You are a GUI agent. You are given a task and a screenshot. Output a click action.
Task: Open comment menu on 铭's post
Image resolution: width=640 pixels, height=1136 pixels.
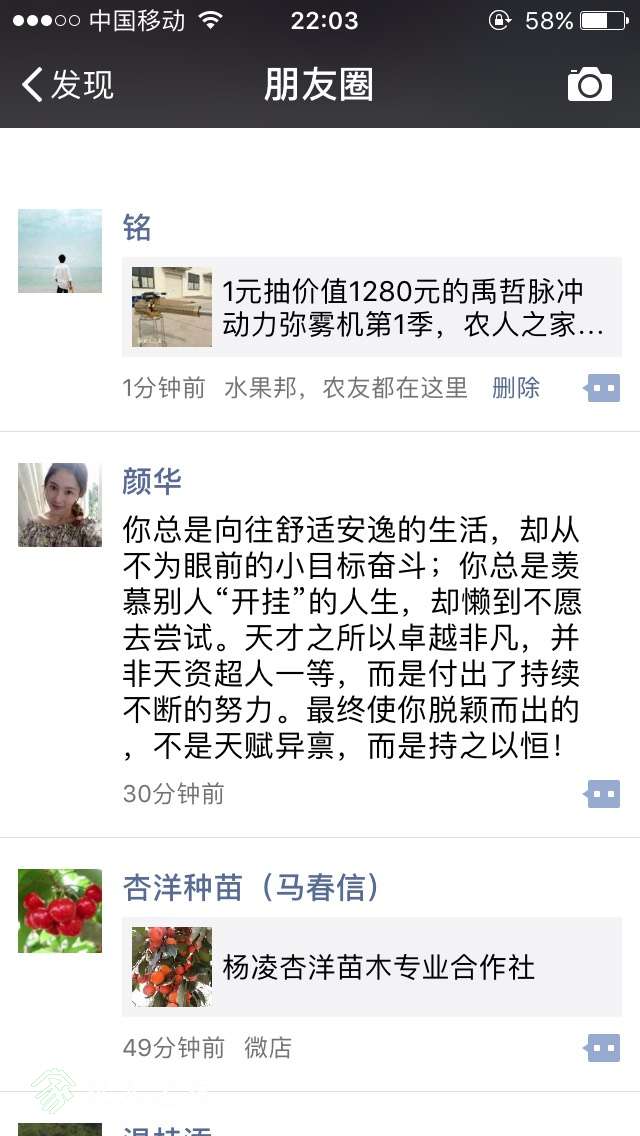[x=603, y=388]
